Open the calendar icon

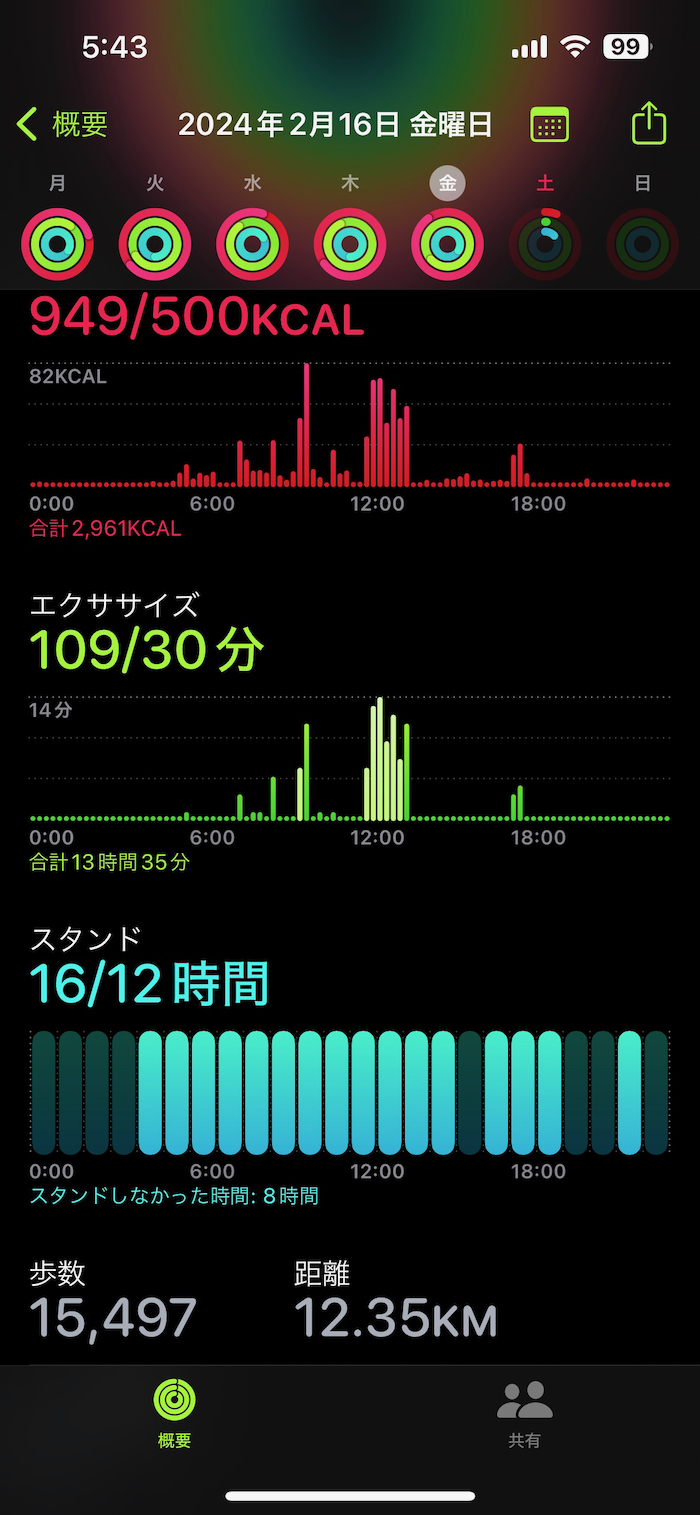tap(549, 125)
